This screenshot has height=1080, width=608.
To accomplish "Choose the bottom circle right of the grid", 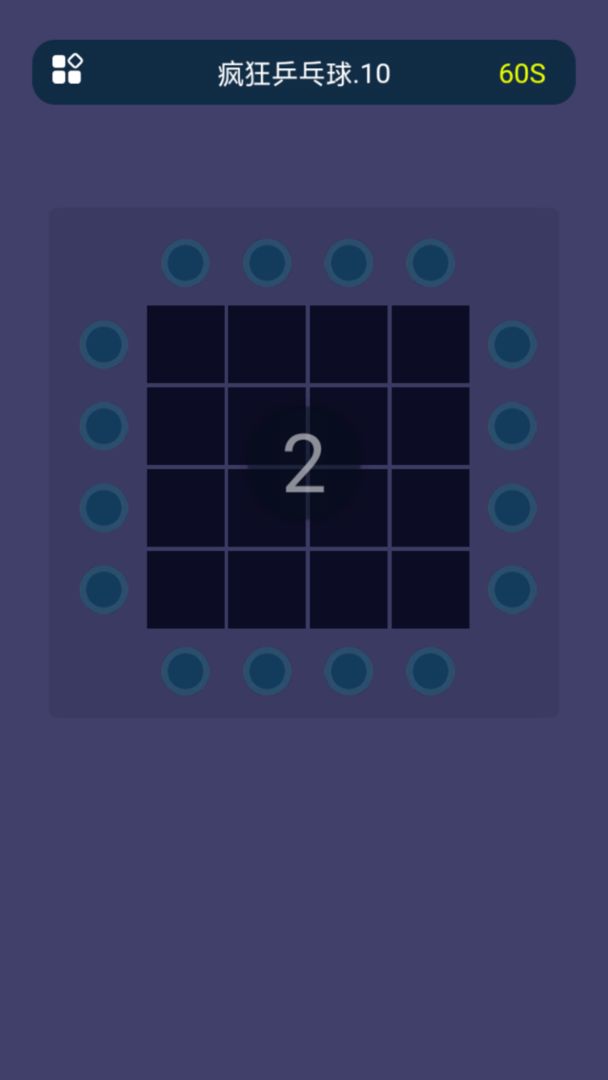I will coord(512,590).
